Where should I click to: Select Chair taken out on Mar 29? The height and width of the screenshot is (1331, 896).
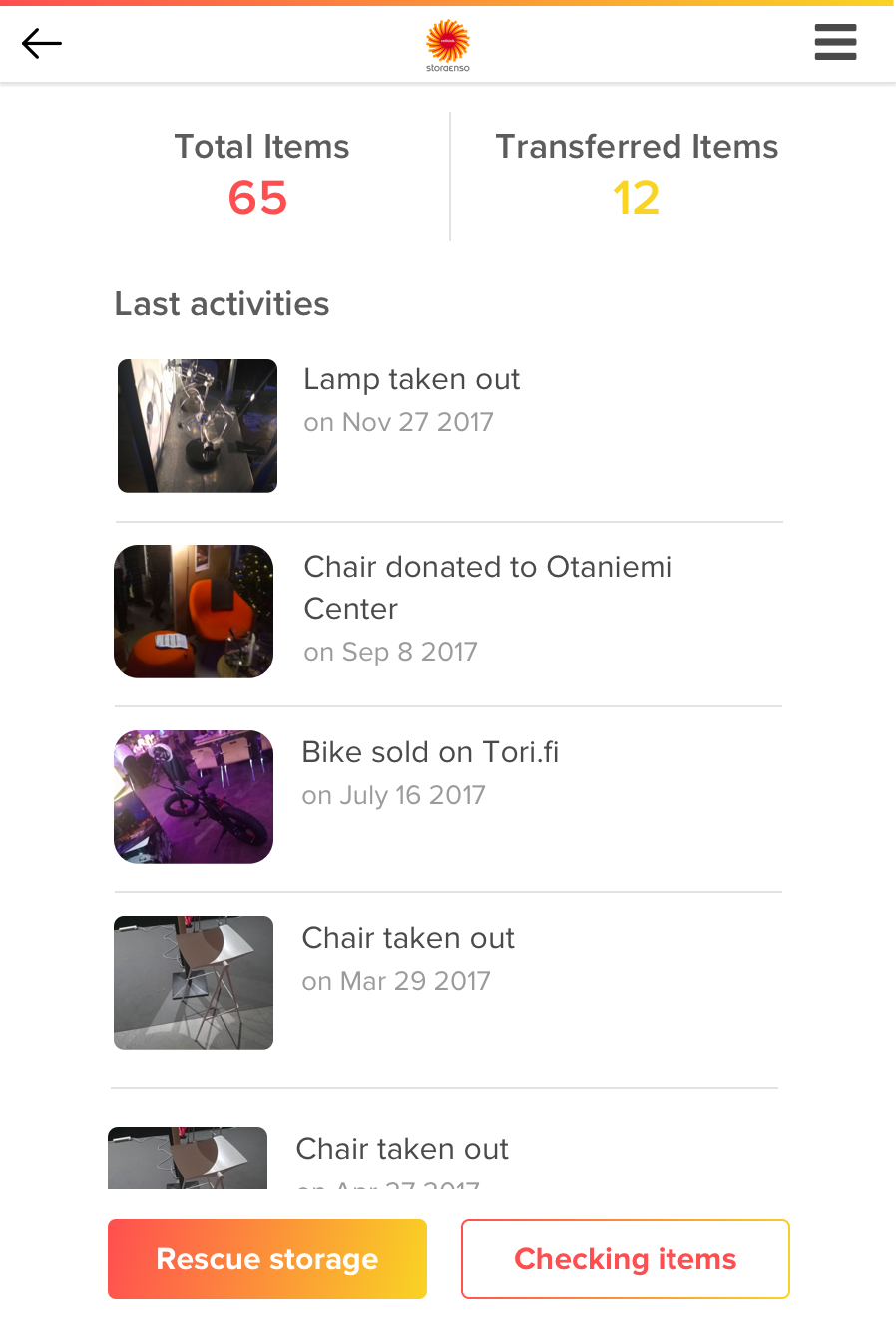[408, 939]
